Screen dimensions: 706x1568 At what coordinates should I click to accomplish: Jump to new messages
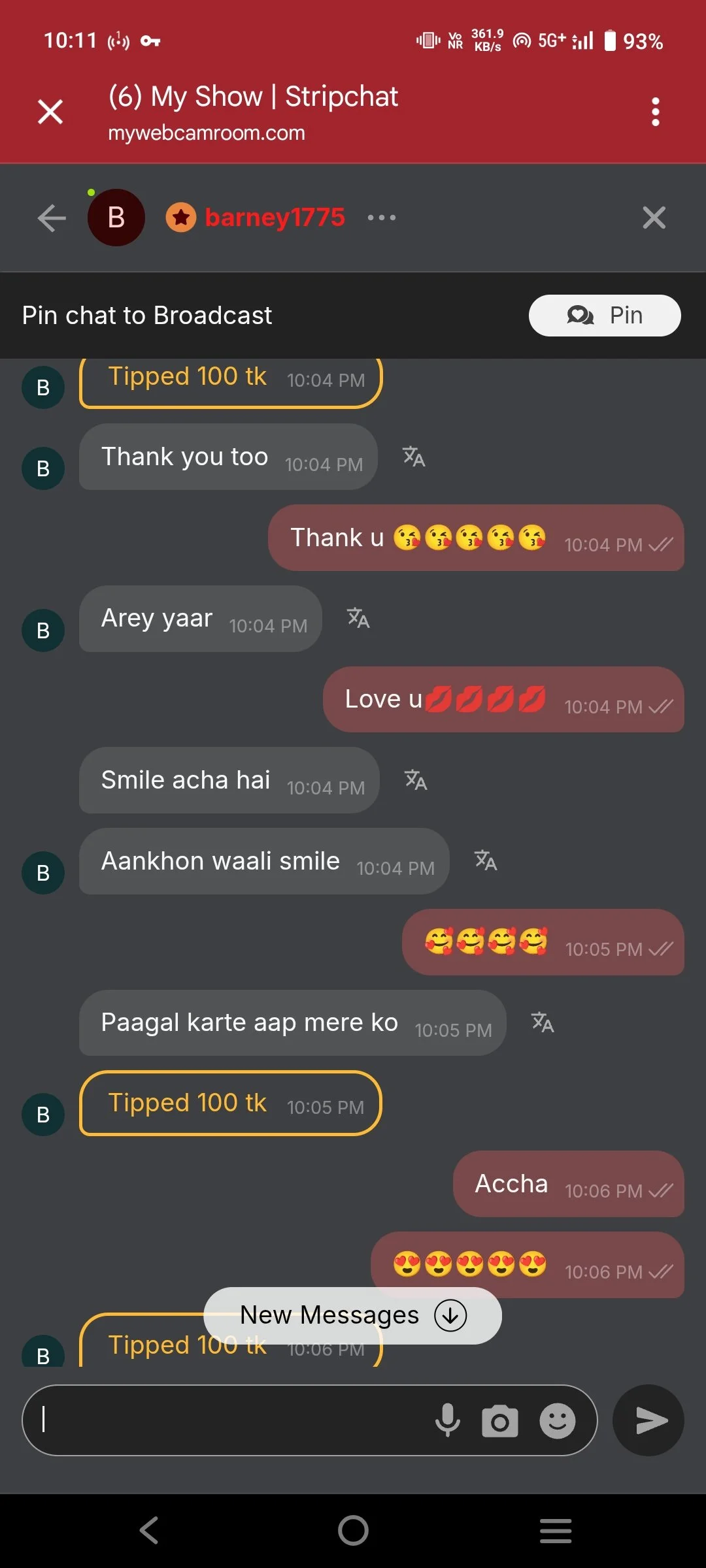[352, 1315]
